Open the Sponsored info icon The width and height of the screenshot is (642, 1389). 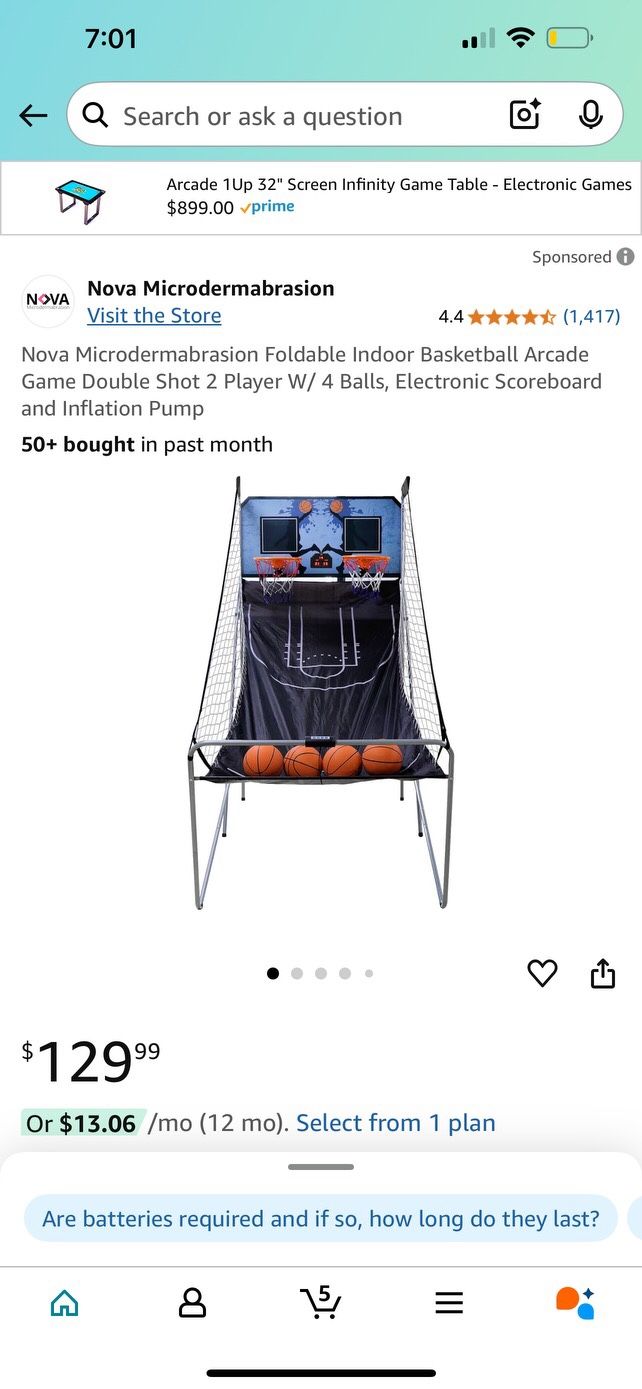coord(626,257)
